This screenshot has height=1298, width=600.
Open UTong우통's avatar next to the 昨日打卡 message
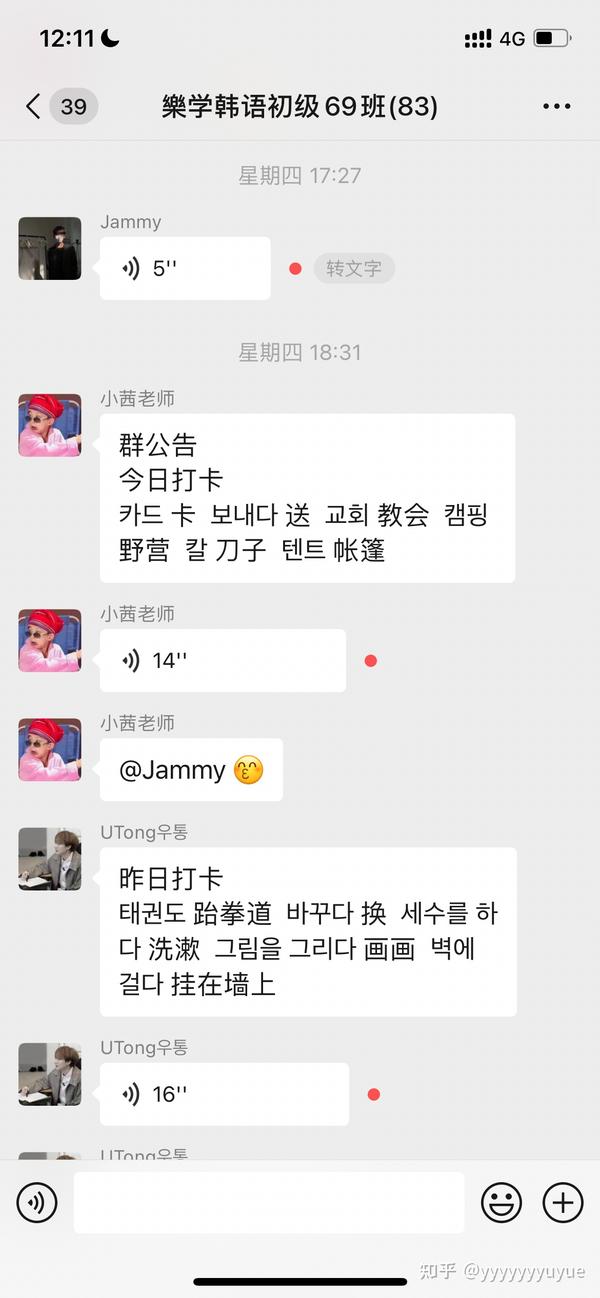pos(50,859)
